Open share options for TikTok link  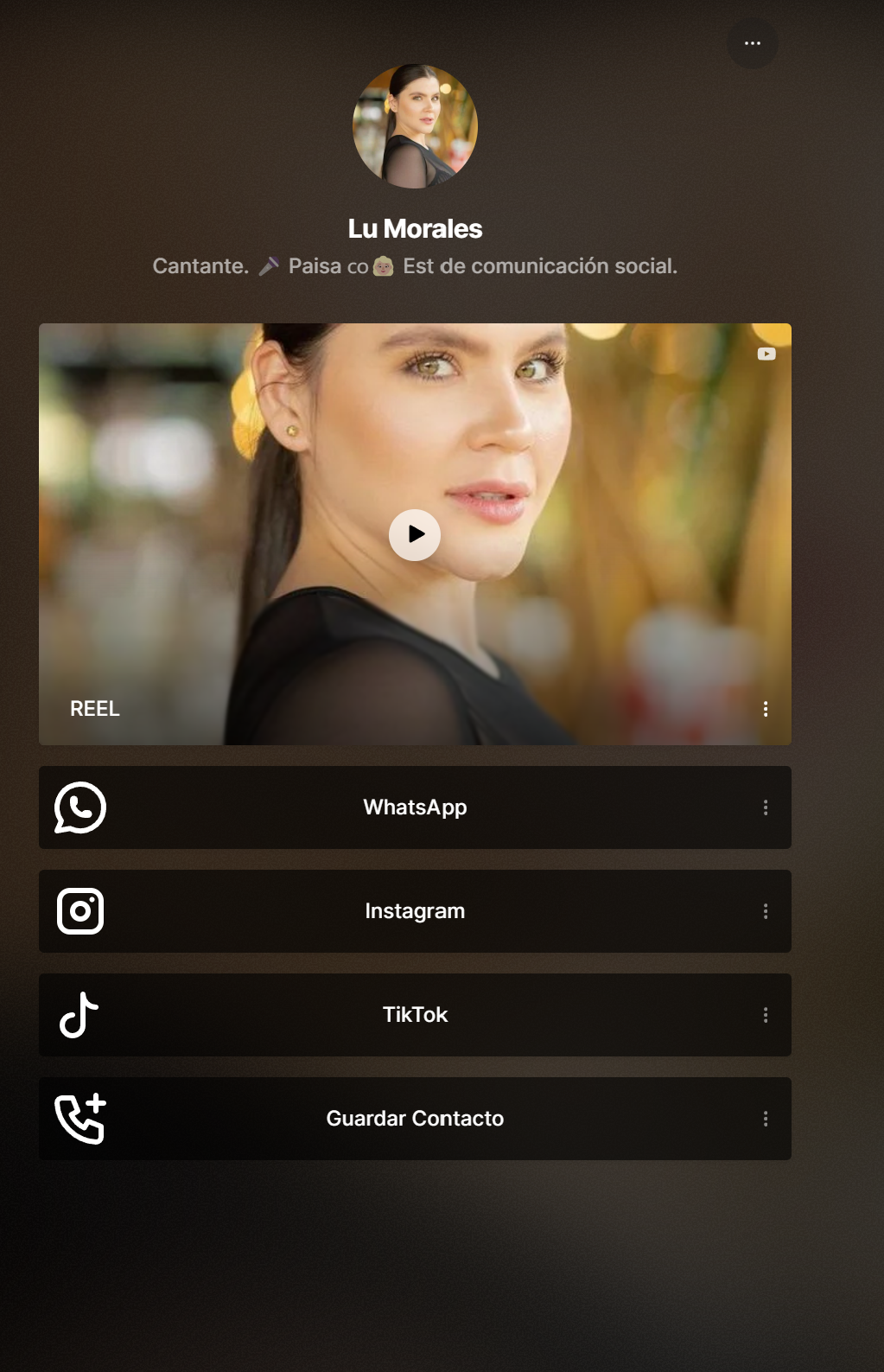[x=765, y=1015]
